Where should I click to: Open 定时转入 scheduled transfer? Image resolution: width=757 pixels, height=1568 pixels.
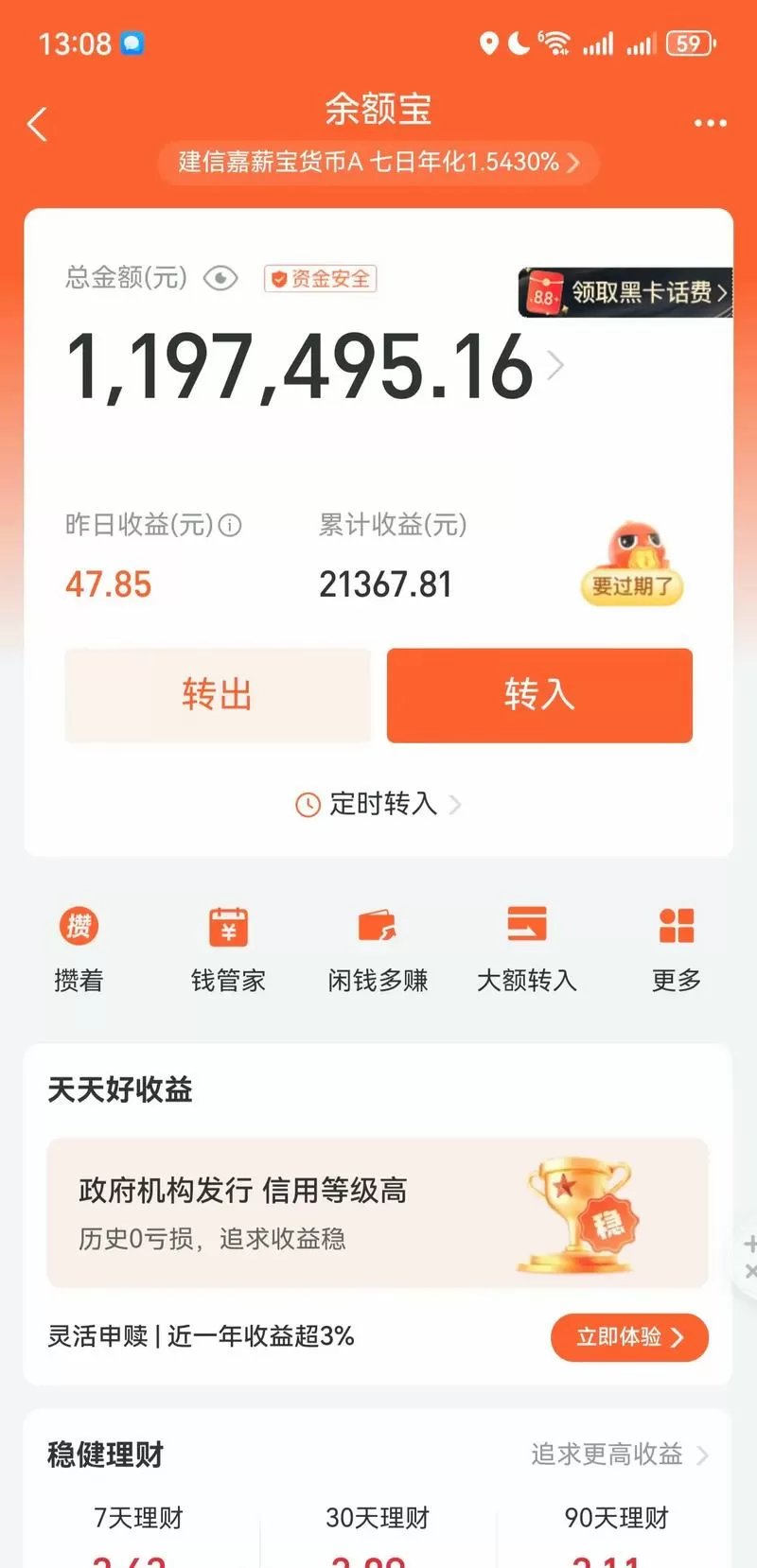coord(378,804)
